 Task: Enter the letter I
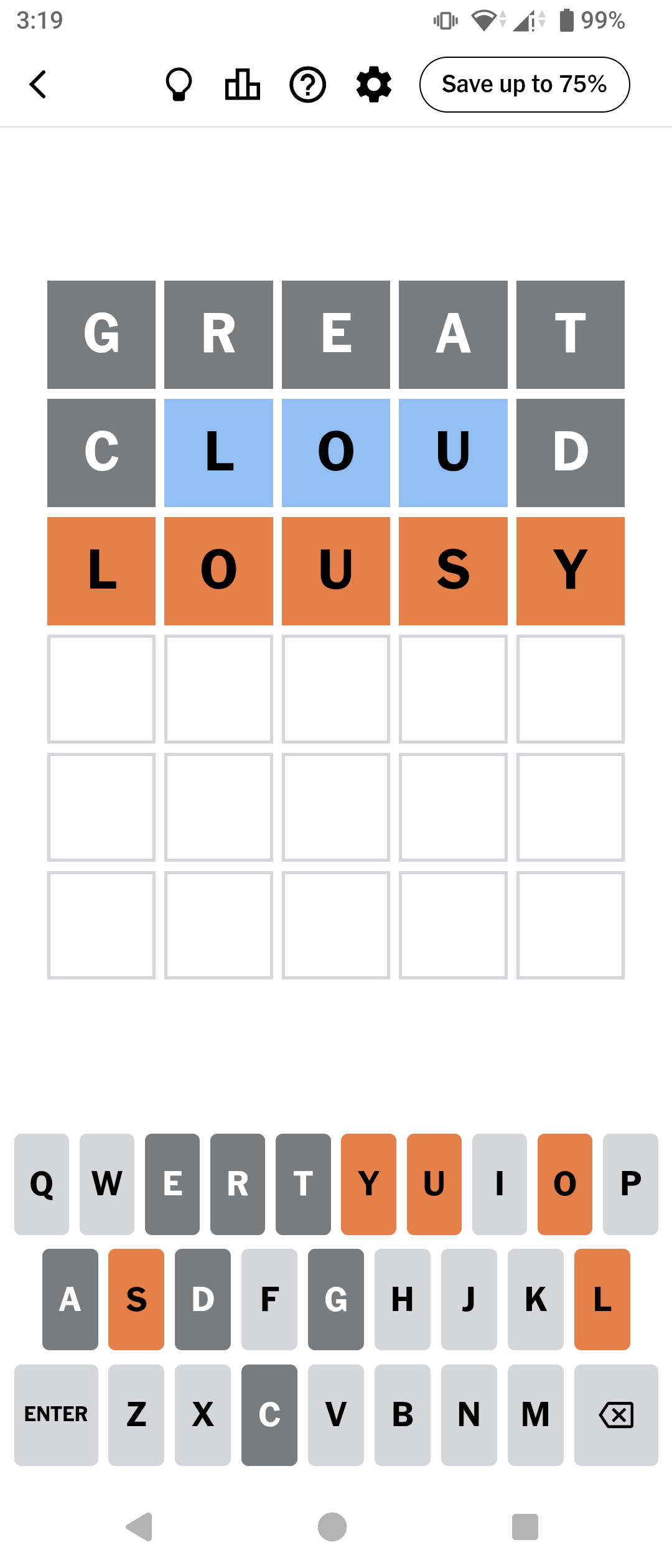pyautogui.click(x=500, y=1184)
